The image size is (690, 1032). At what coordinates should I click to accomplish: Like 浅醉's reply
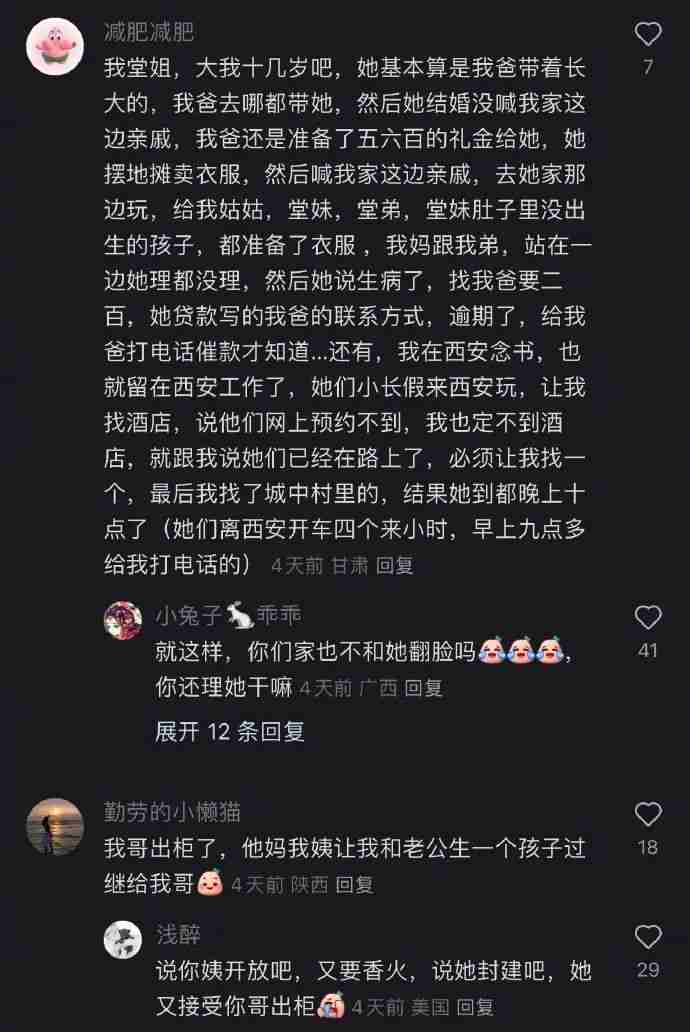648,937
